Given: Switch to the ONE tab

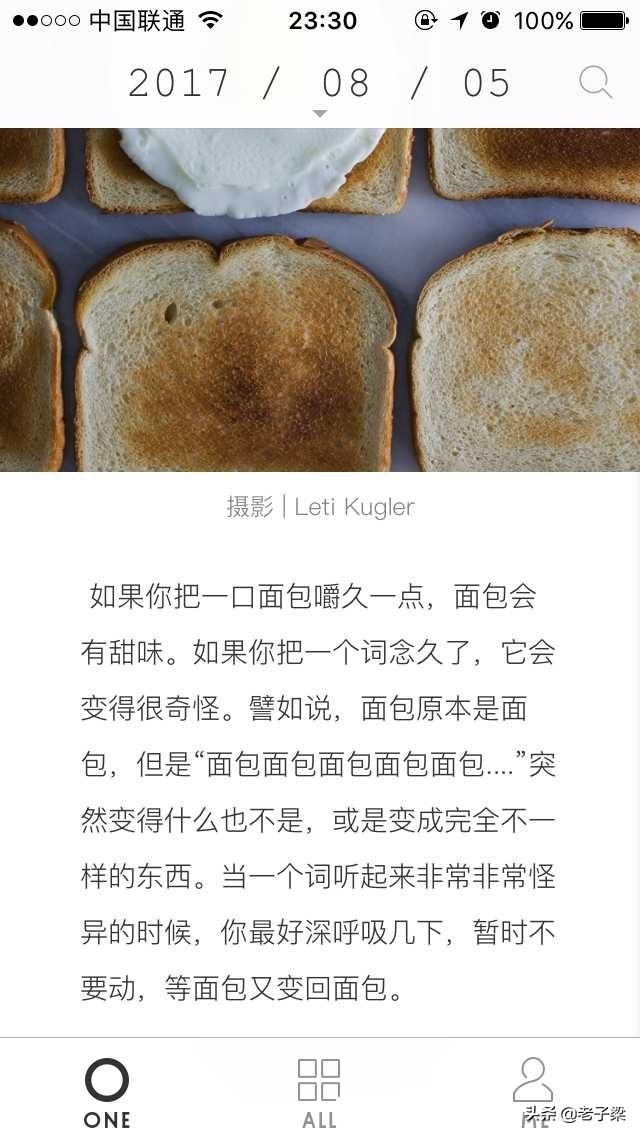Looking at the screenshot, I should [x=107, y=1092].
